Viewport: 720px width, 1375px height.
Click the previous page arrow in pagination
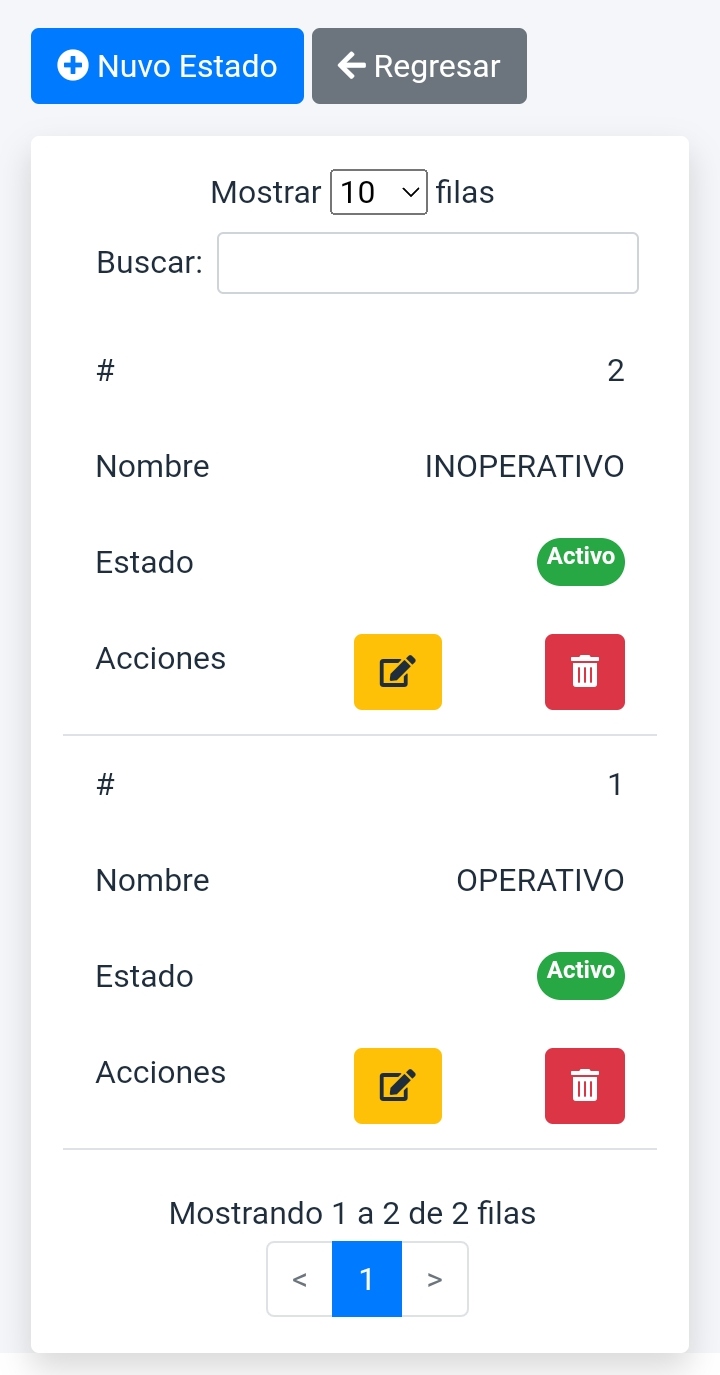[x=299, y=1278]
